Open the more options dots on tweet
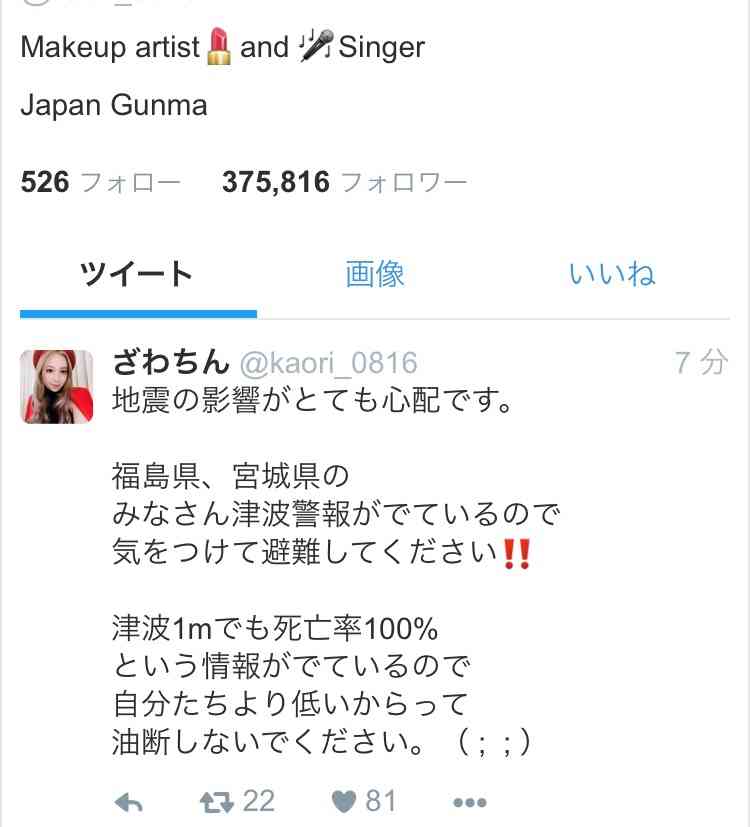Viewport: 750px width, 827px height. [x=469, y=802]
